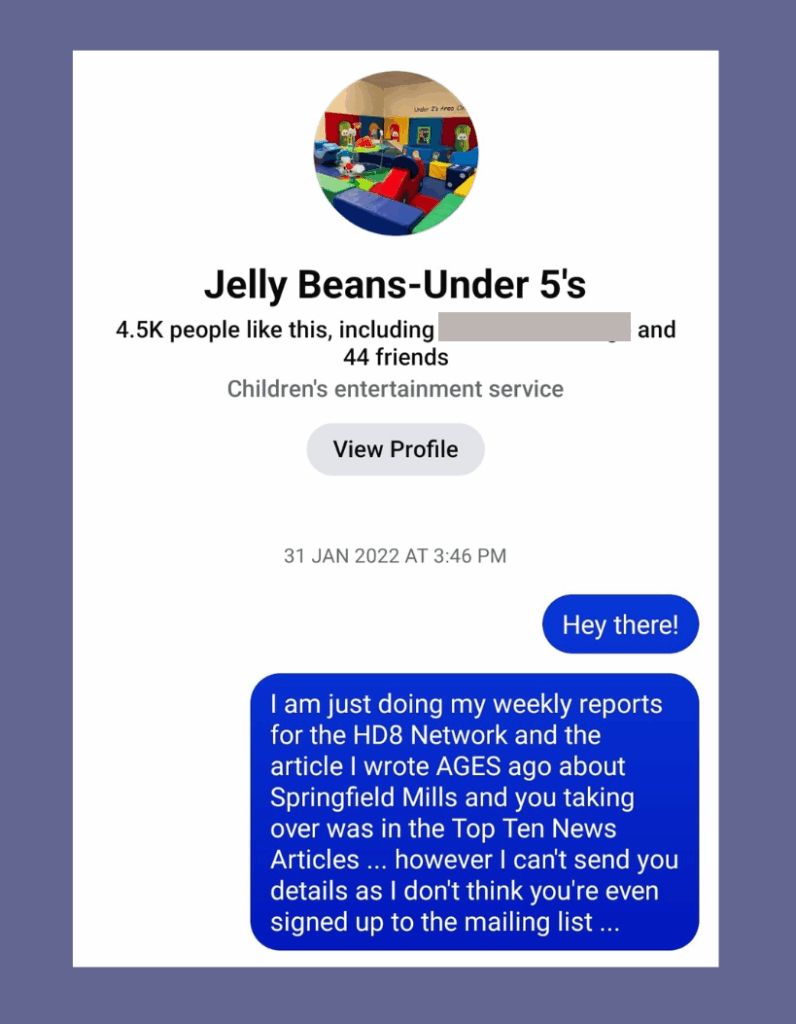Open View Profile for Jelly Beans-Under 5's
The height and width of the screenshot is (1024, 796).
[395, 450]
